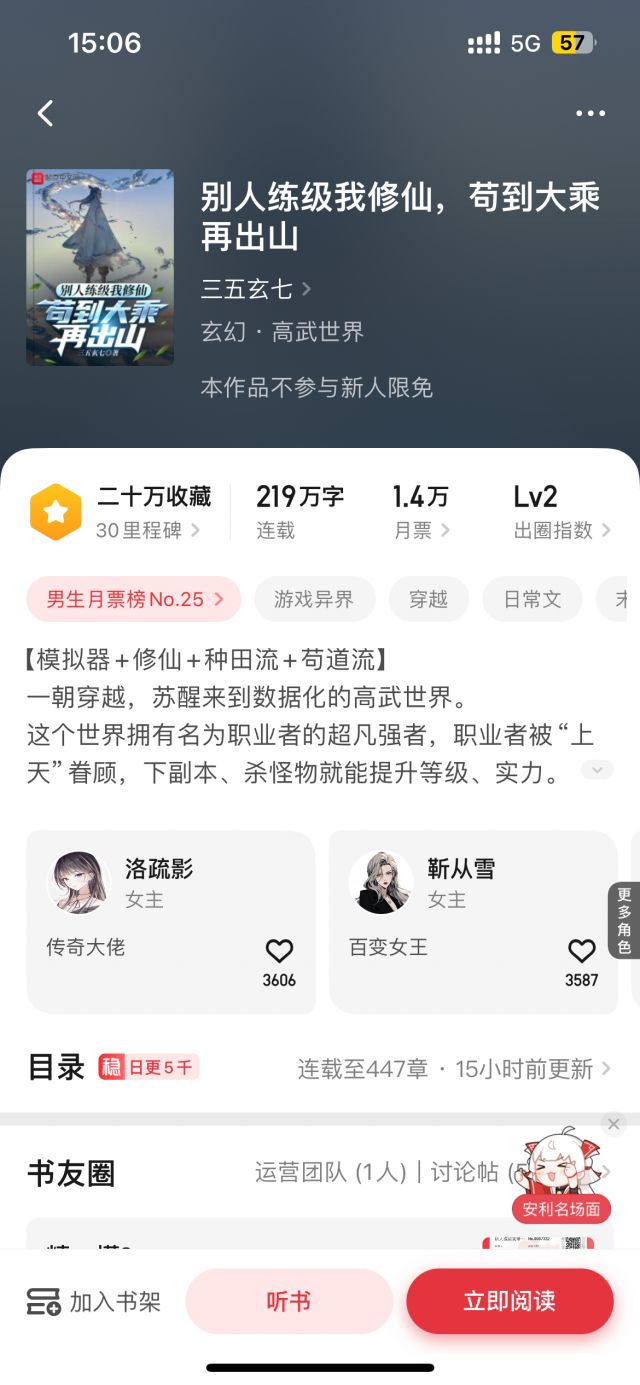Add the book via 加入书架
The height and width of the screenshot is (1385, 640).
pyautogui.click(x=94, y=1301)
